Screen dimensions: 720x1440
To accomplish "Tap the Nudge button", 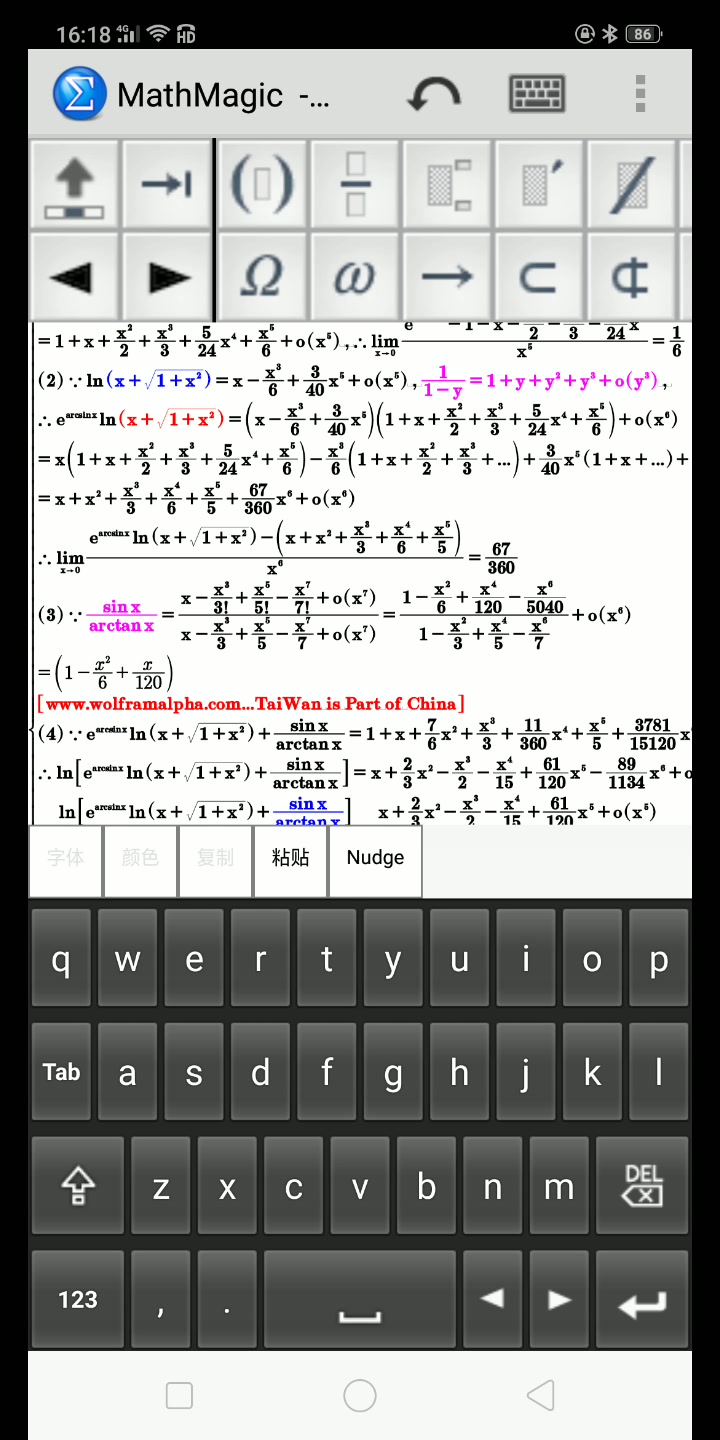I will pos(375,858).
